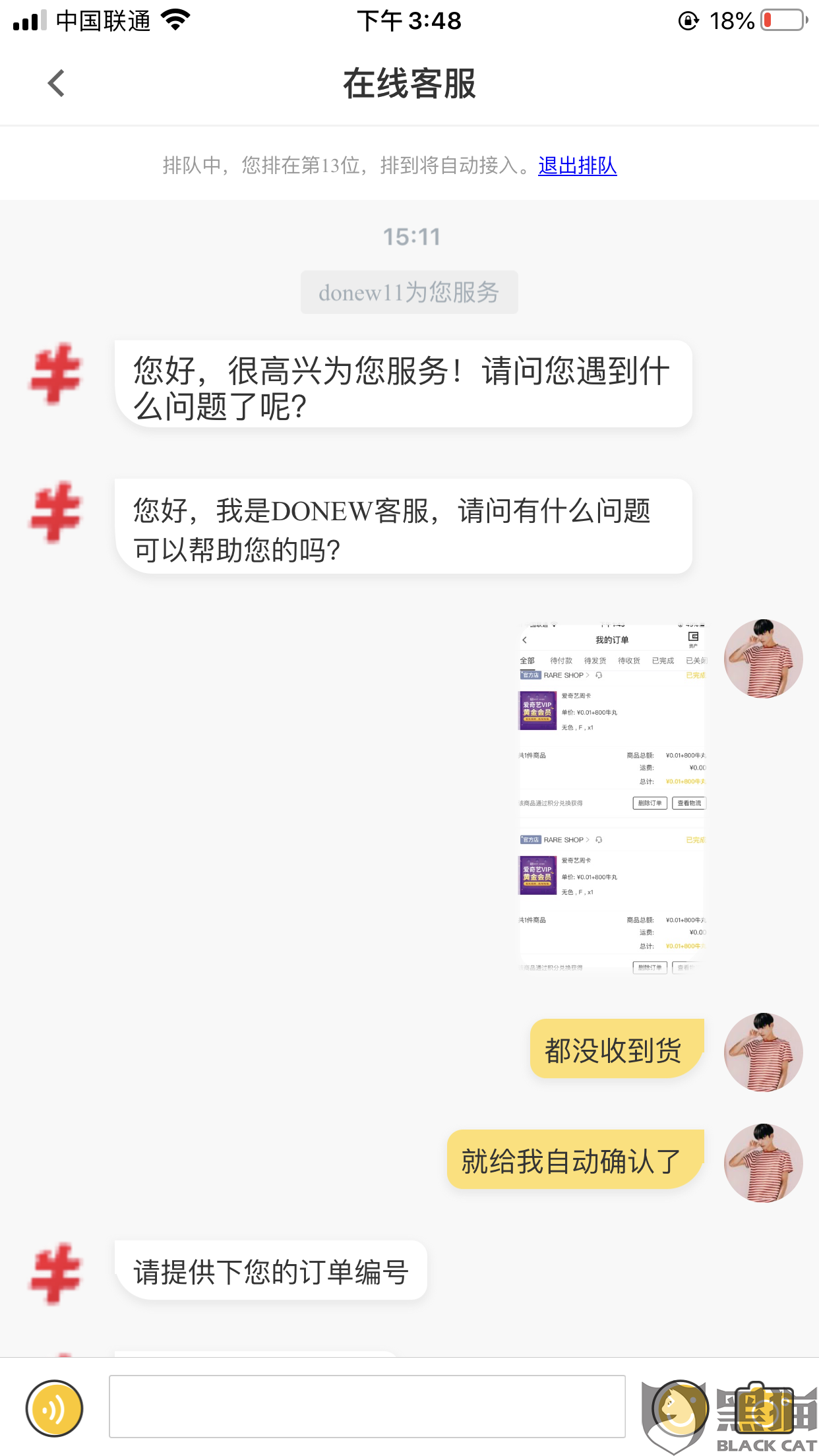The image size is (819, 1456).
Task: Open the sent order screenshot image
Action: pyautogui.click(x=612, y=797)
